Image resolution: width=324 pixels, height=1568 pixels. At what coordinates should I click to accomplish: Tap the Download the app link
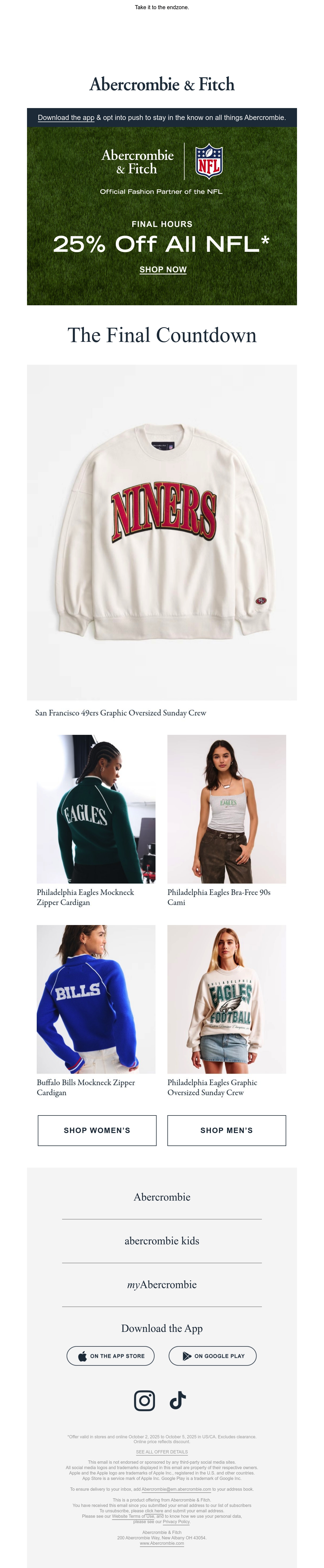(66, 118)
